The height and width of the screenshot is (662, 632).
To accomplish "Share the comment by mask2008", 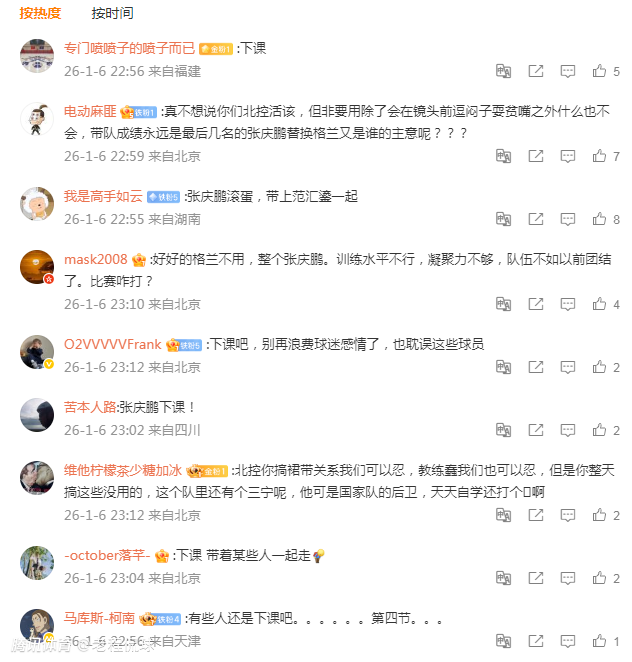I will coord(536,304).
